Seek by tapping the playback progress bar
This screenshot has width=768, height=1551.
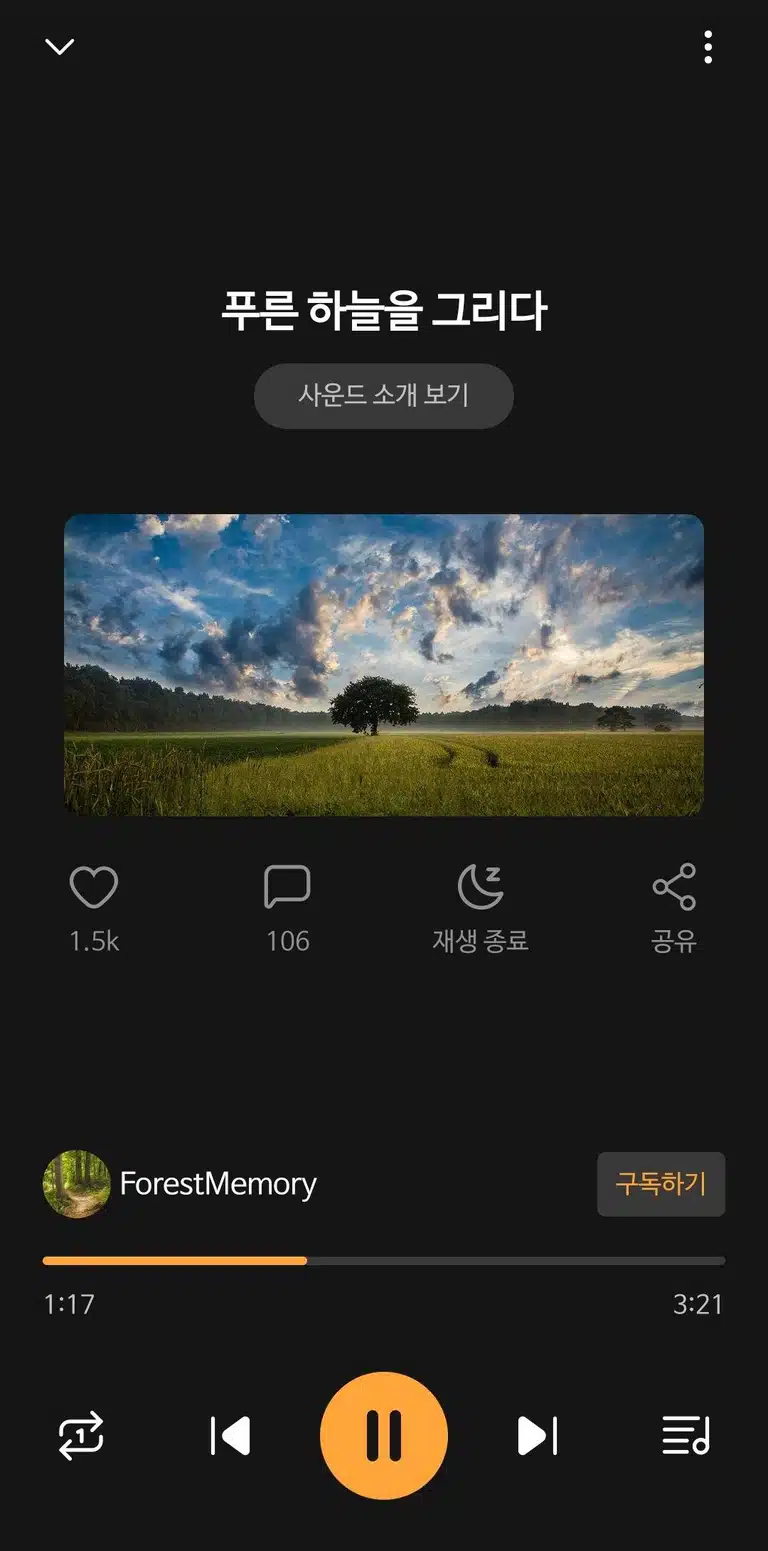pyautogui.click(x=384, y=1261)
